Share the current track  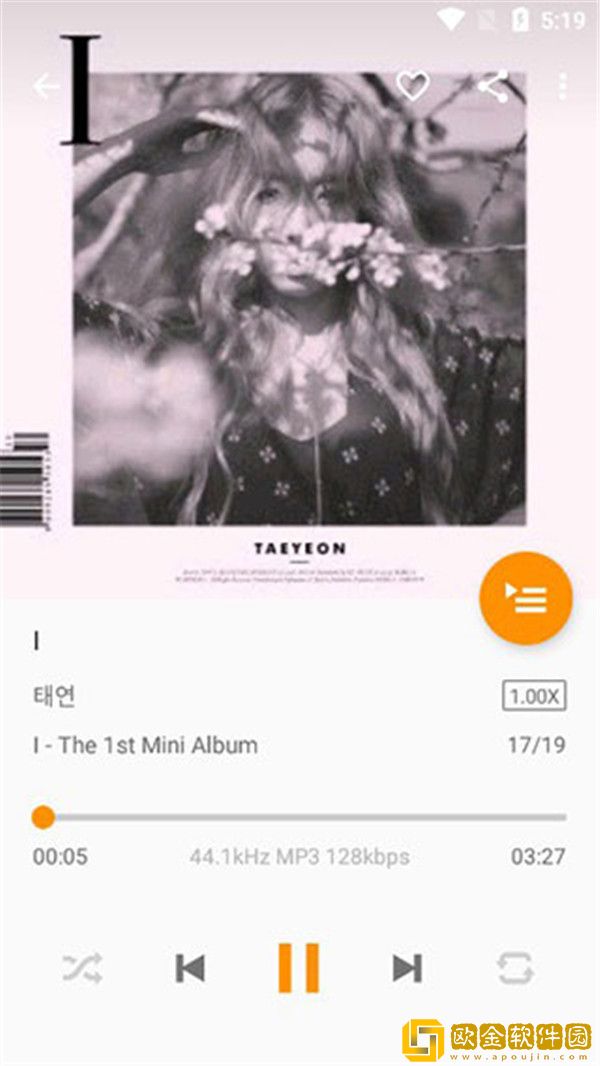(x=492, y=87)
